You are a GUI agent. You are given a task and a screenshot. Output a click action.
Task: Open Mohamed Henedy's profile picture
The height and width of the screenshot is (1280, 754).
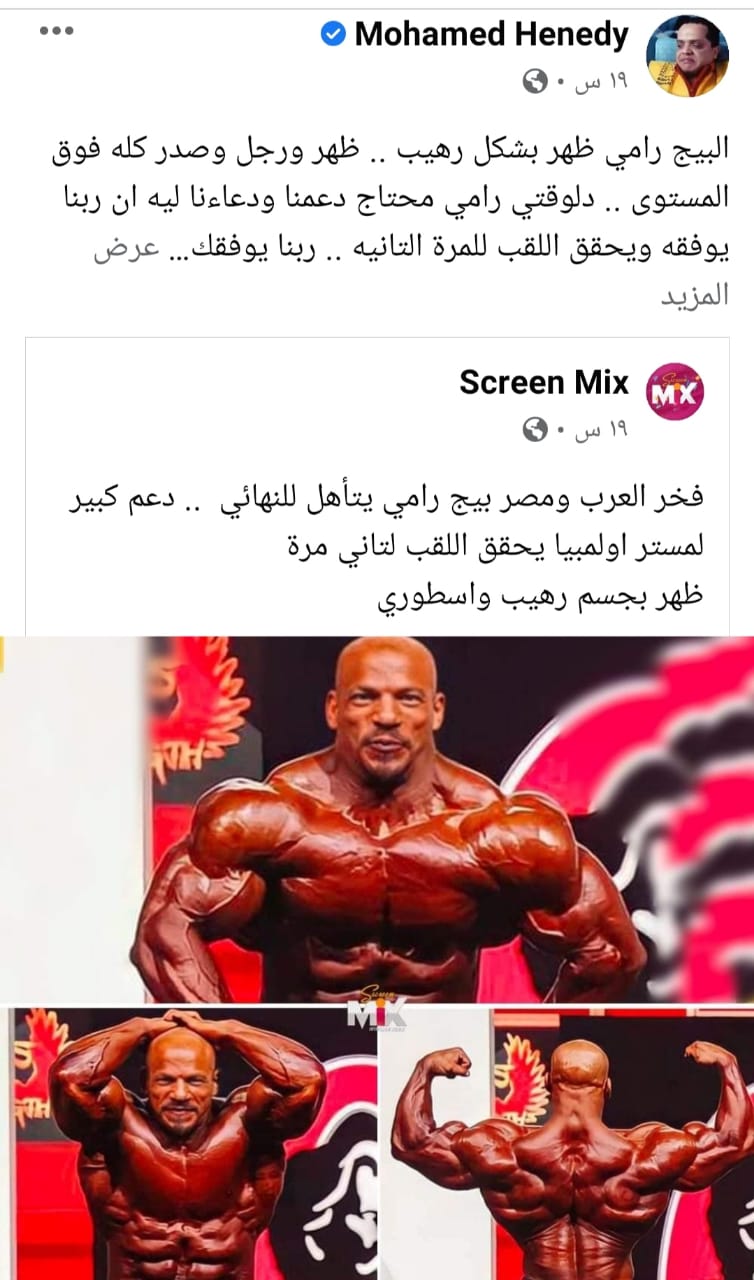pos(687,56)
